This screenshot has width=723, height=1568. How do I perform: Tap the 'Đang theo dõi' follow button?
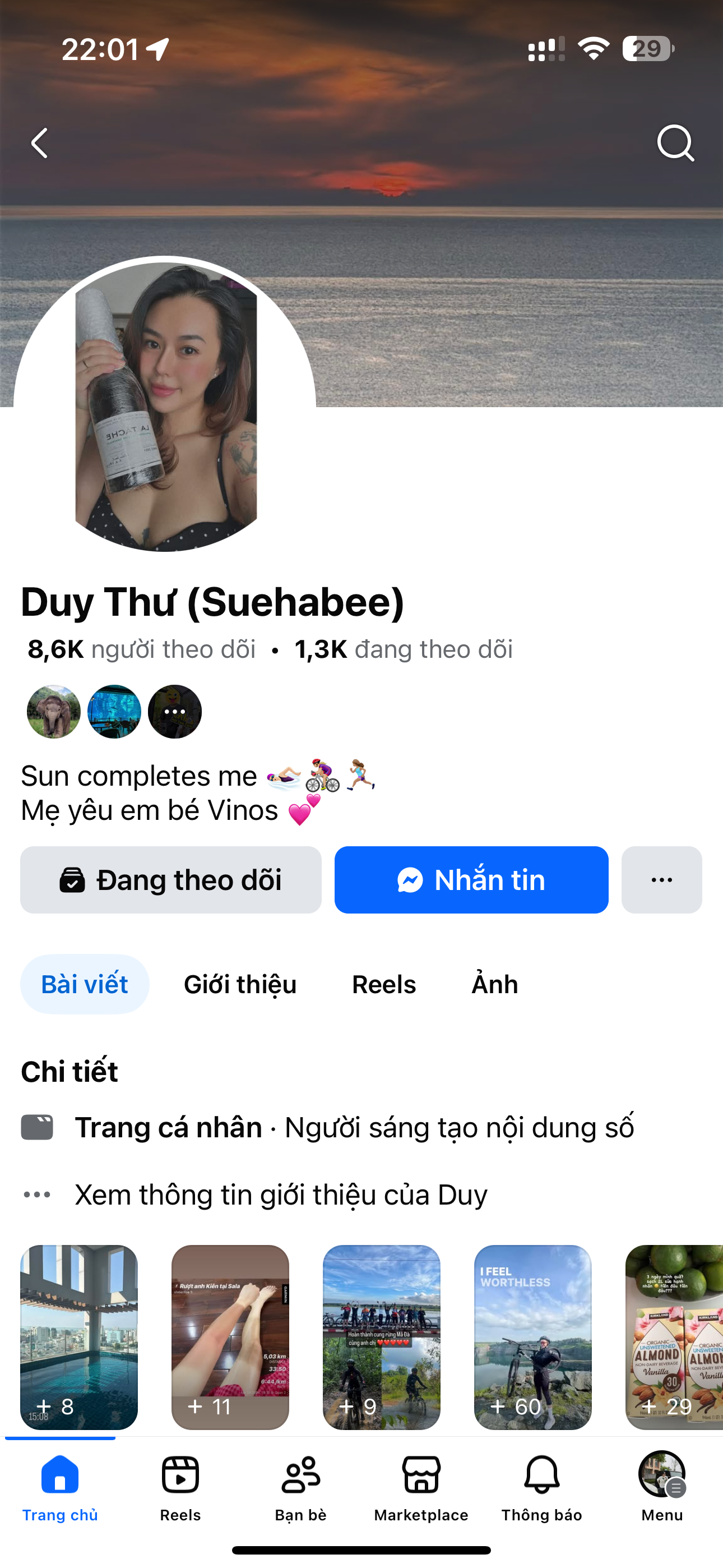coord(171,879)
